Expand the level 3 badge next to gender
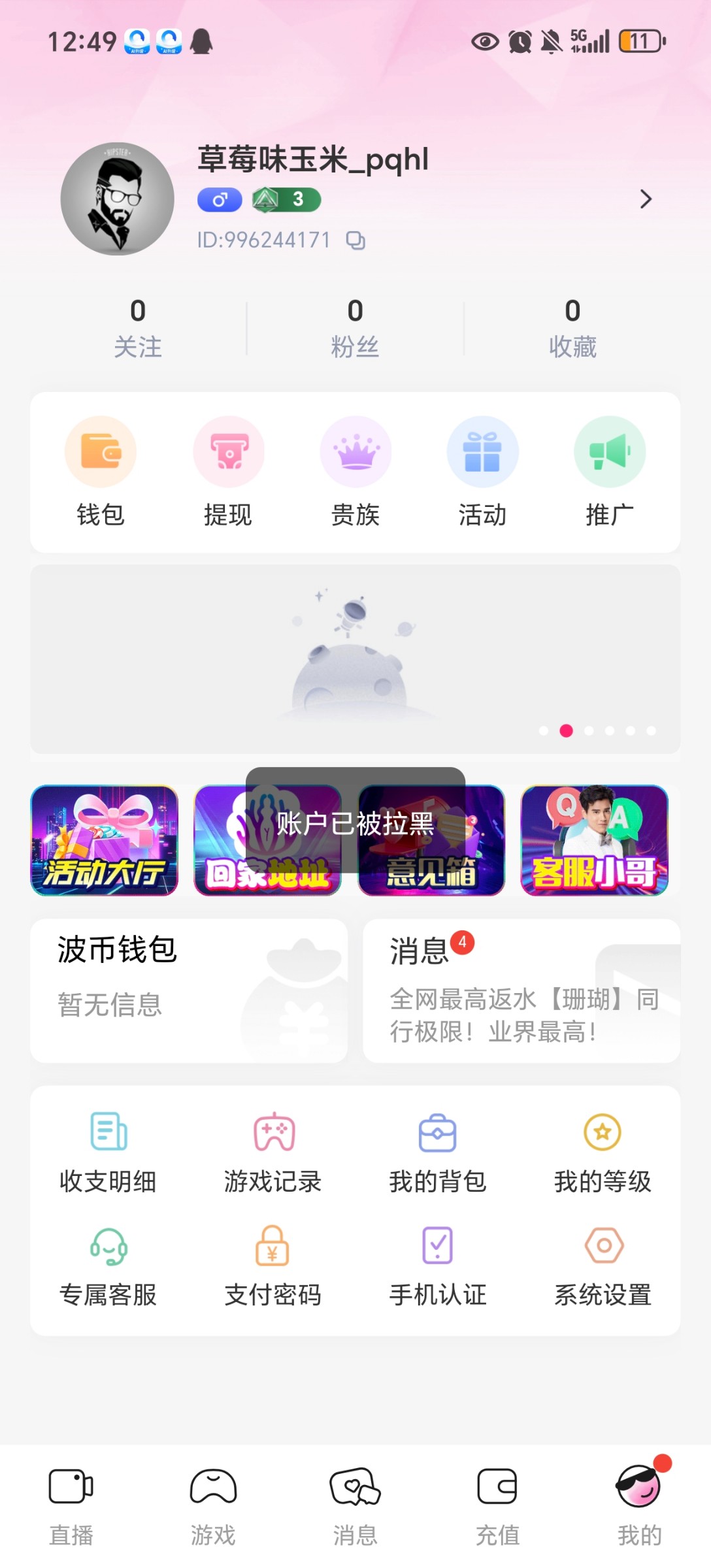This screenshot has height=1568, width=711. (286, 199)
